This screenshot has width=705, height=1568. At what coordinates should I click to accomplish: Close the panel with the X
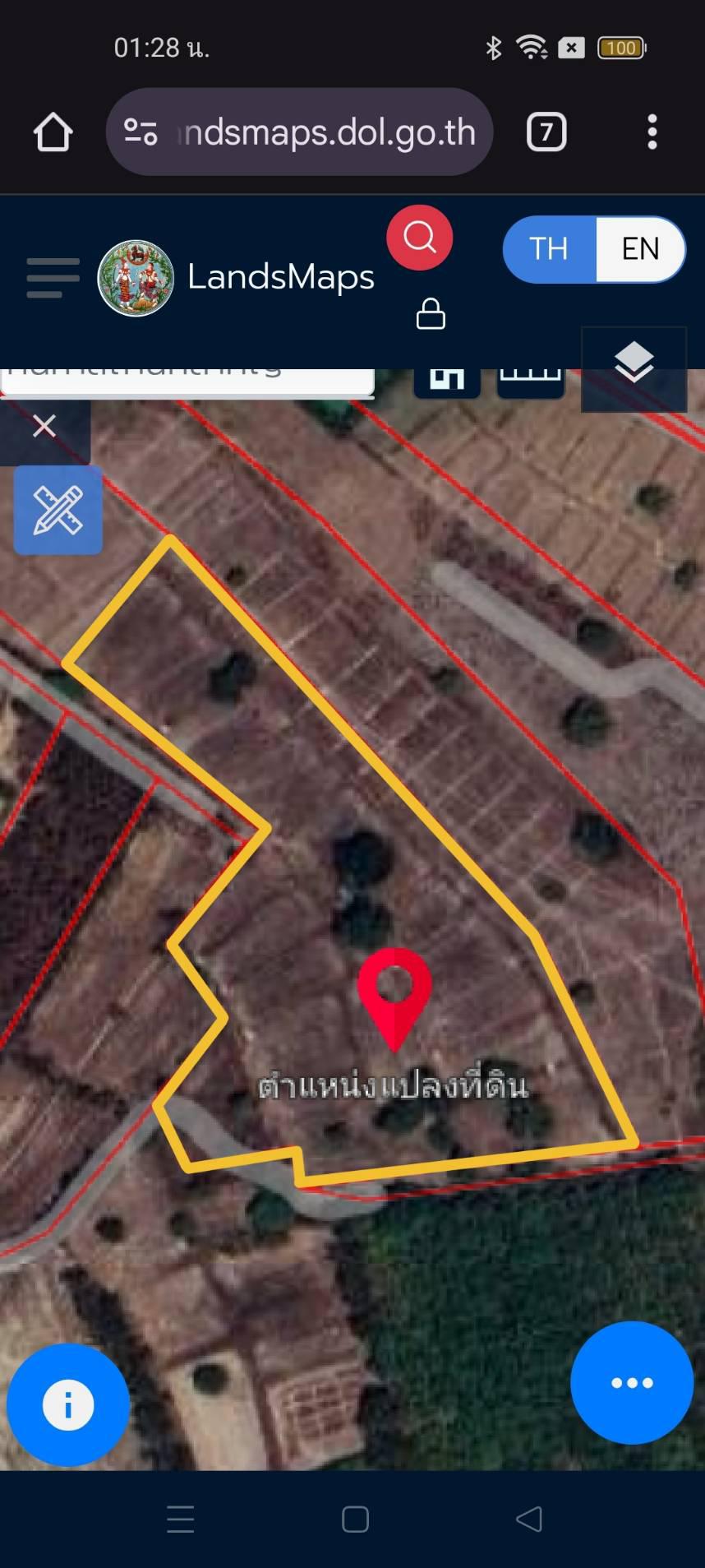(x=44, y=426)
